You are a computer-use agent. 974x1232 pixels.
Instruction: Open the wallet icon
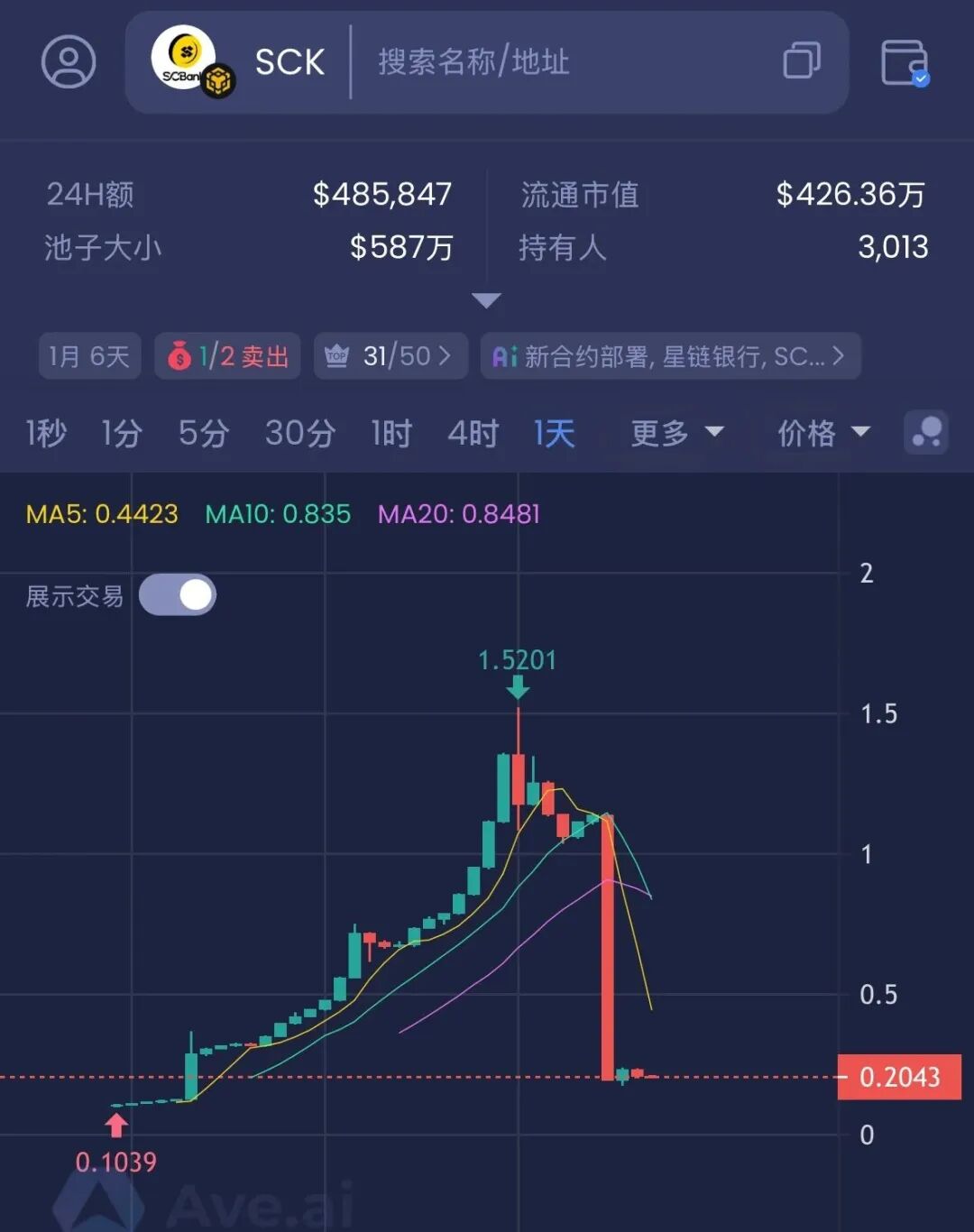coord(905,62)
